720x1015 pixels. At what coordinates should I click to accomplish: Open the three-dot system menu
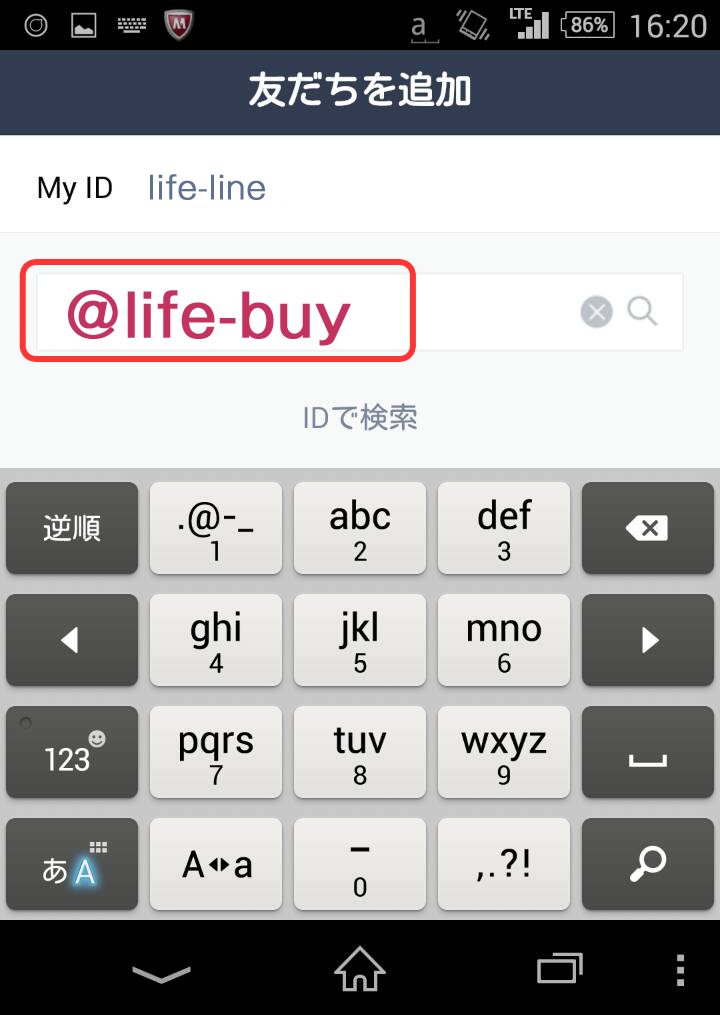click(x=680, y=969)
